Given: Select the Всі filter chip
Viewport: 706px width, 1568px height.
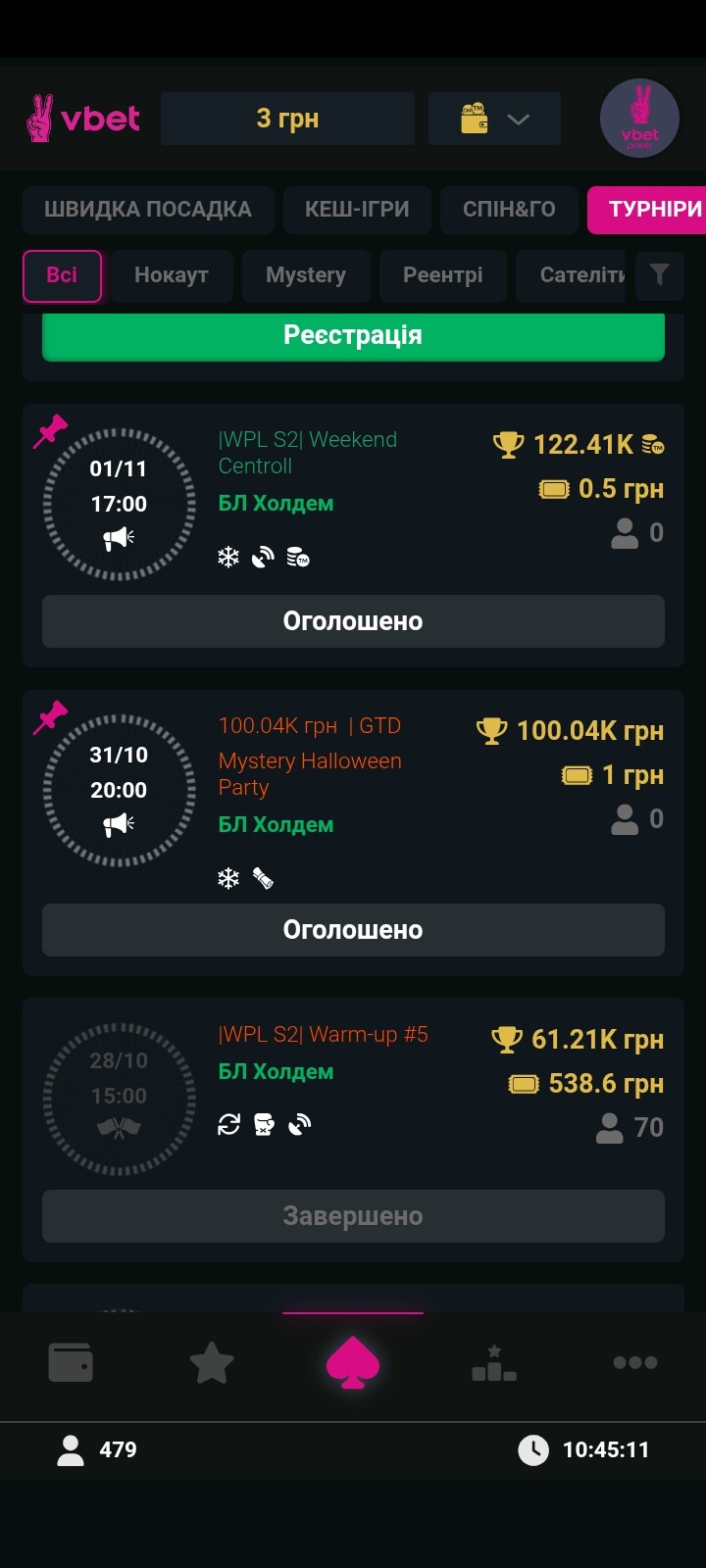Looking at the screenshot, I should click(x=62, y=275).
